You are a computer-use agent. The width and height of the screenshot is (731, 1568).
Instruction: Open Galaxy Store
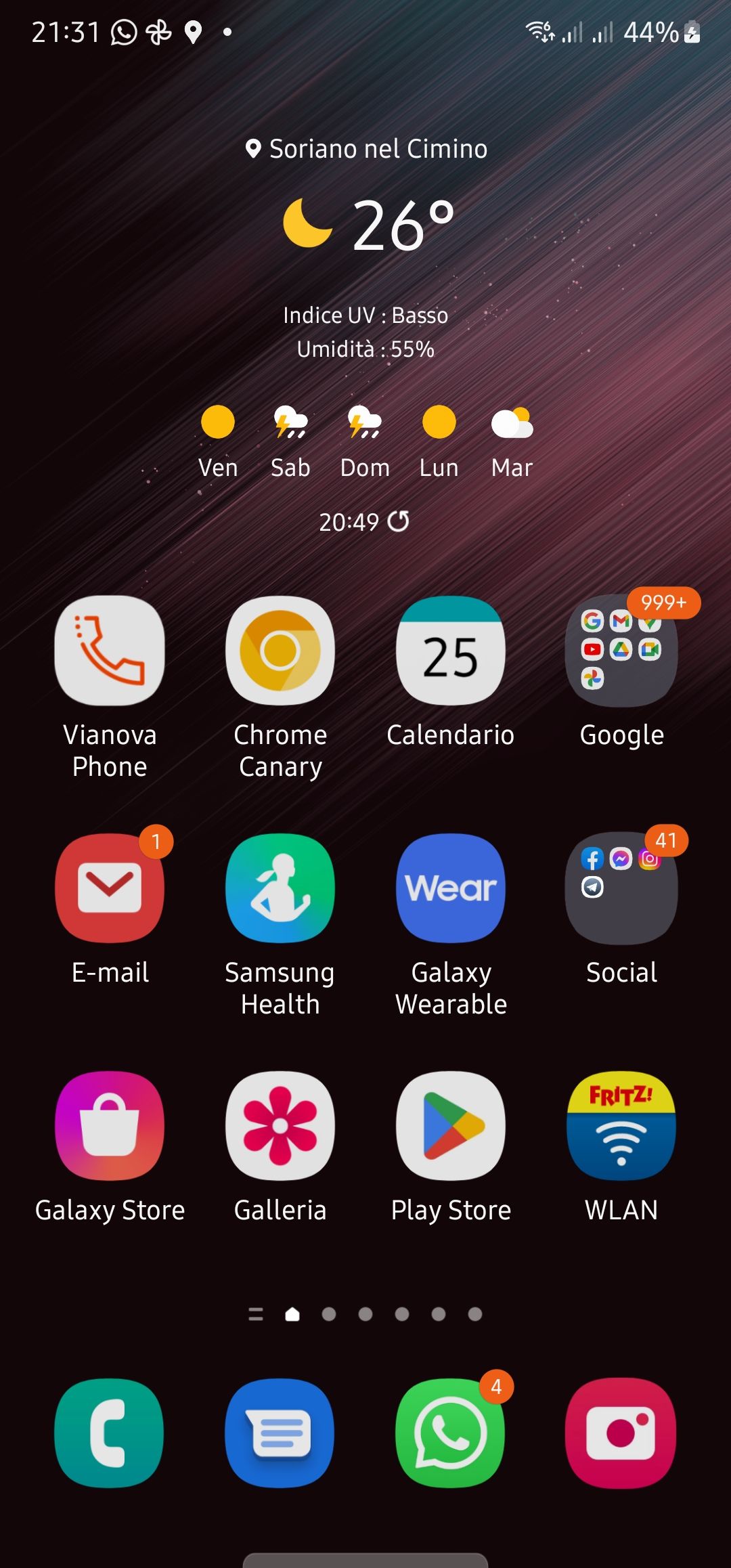[x=110, y=1125]
